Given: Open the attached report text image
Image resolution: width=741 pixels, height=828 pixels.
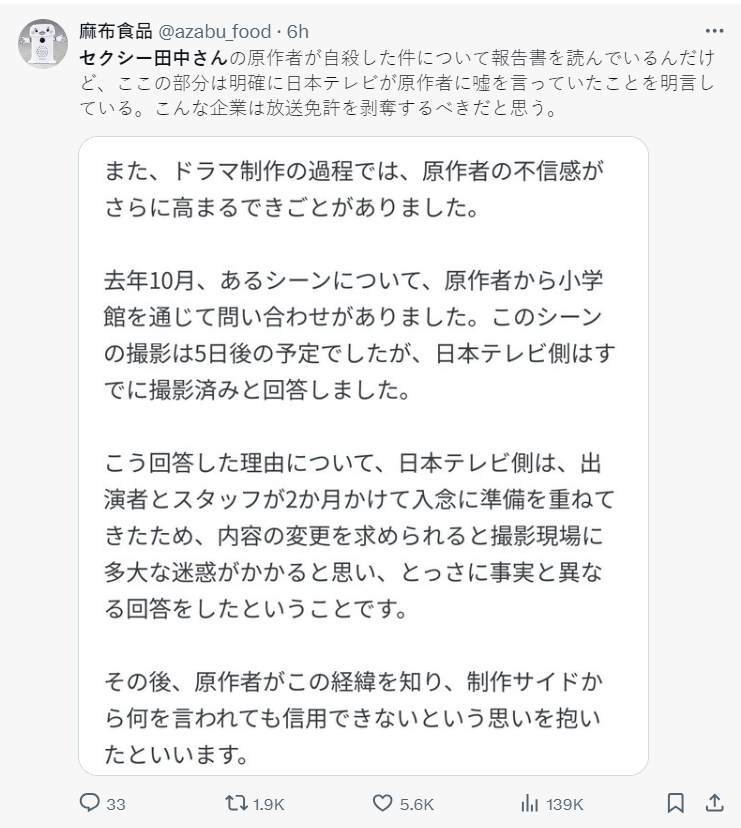Looking at the screenshot, I should point(363,455).
